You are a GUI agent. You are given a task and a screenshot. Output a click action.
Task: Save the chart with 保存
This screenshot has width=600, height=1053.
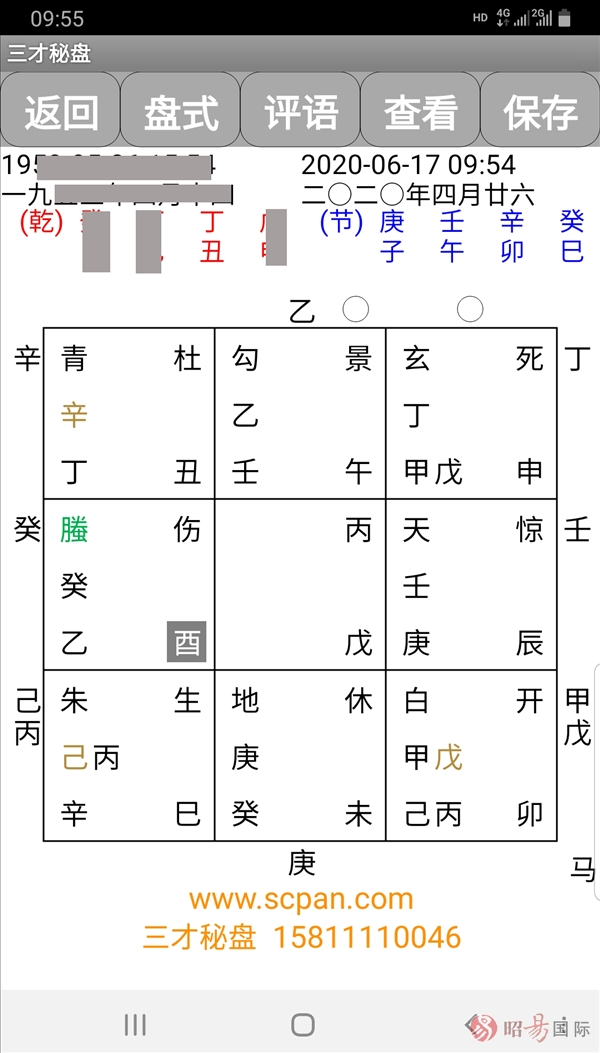click(540, 112)
